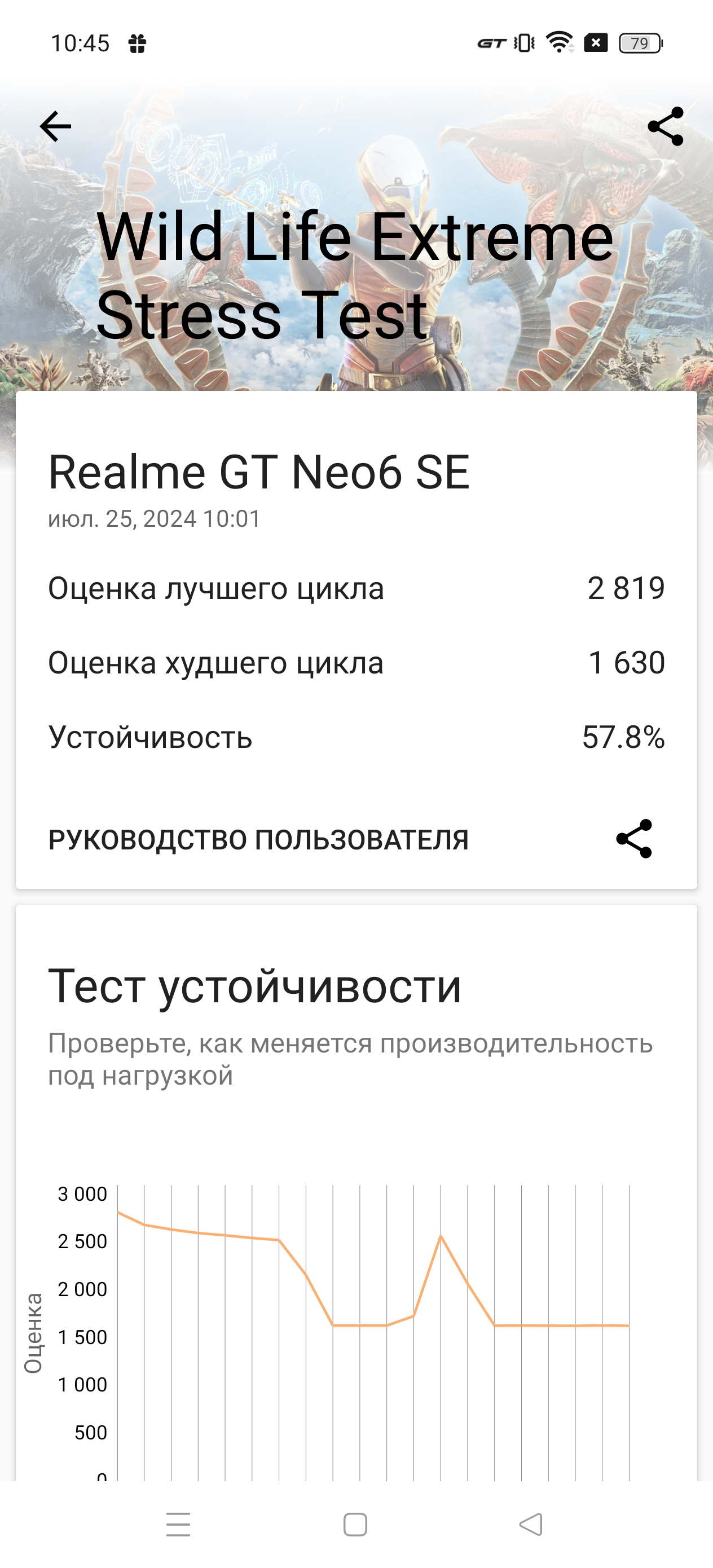Go back using the header arrow

click(x=55, y=126)
